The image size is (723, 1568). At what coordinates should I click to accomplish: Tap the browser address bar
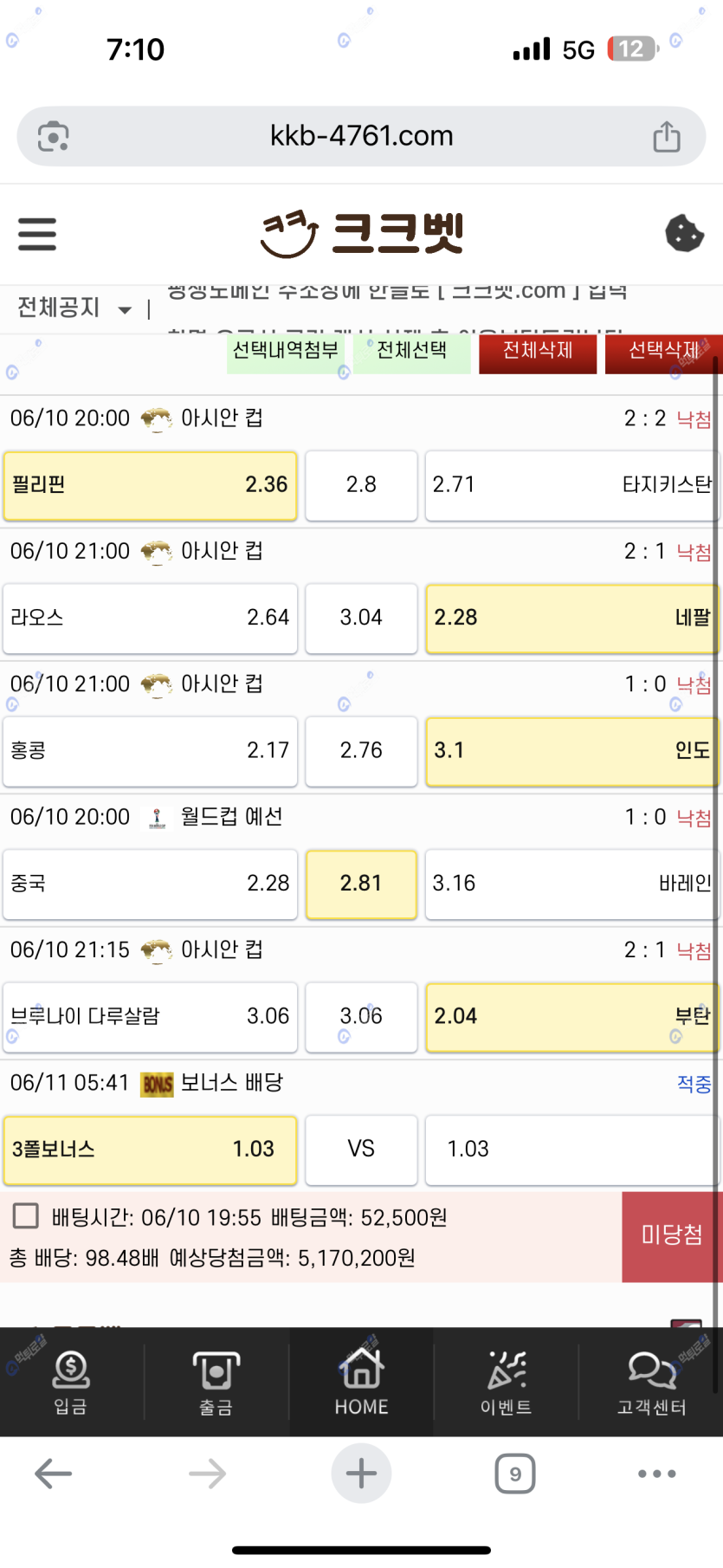click(x=361, y=136)
